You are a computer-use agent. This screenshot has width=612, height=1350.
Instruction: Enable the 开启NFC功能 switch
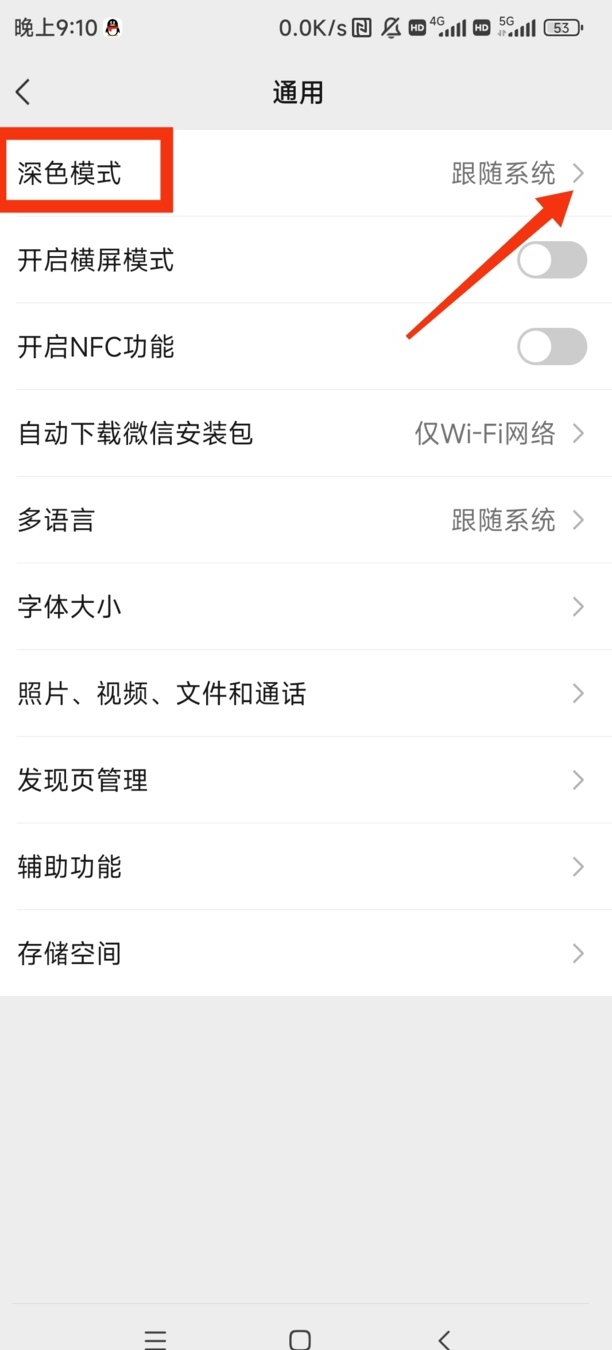(x=551, y=347)
